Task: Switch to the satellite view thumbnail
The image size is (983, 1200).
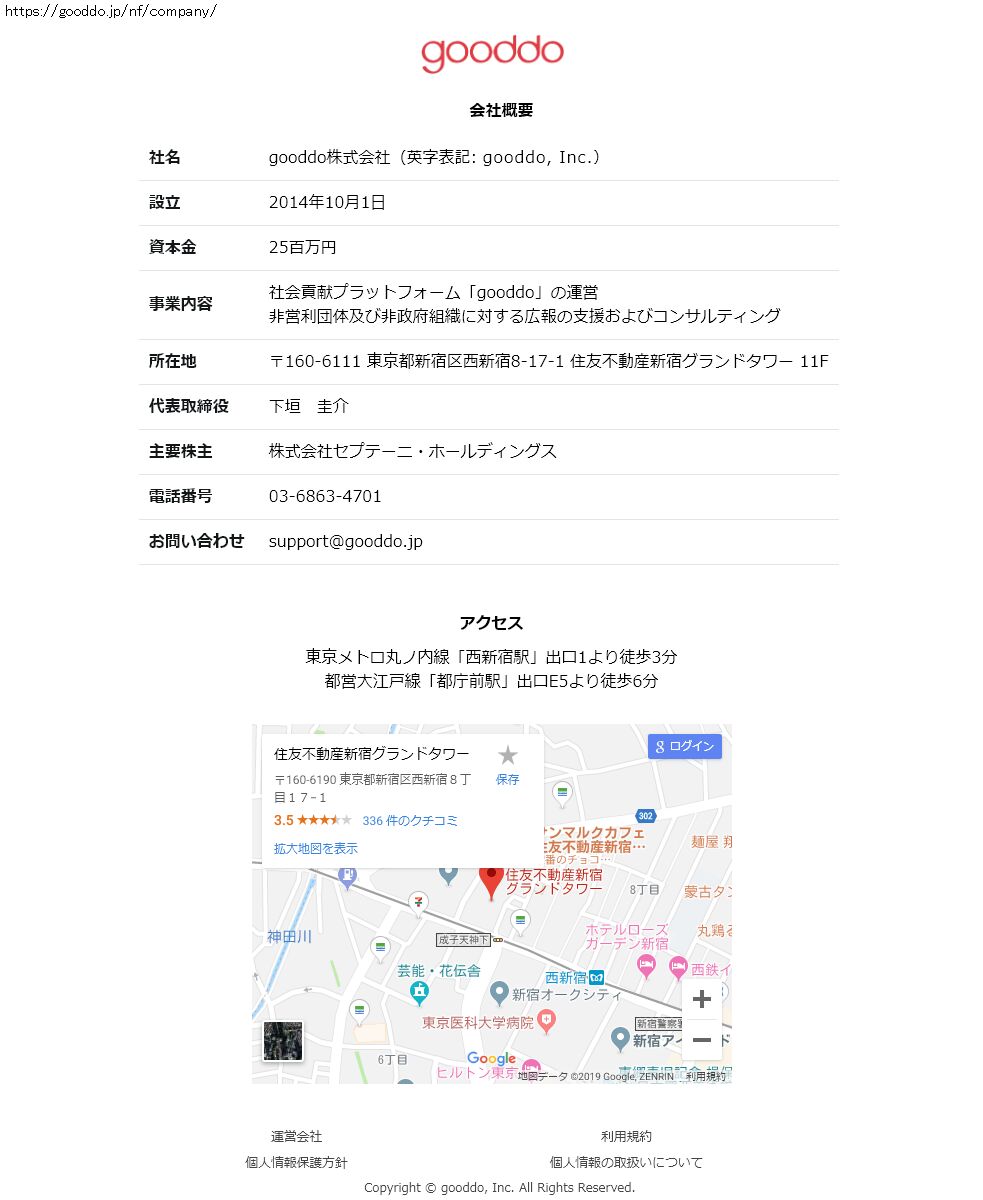Action: click(282, 1040)
